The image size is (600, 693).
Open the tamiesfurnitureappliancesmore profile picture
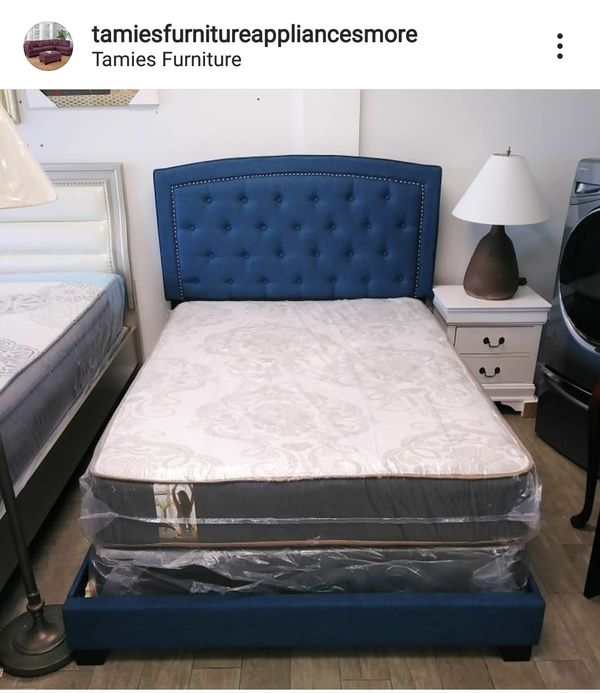pos(48,46)
